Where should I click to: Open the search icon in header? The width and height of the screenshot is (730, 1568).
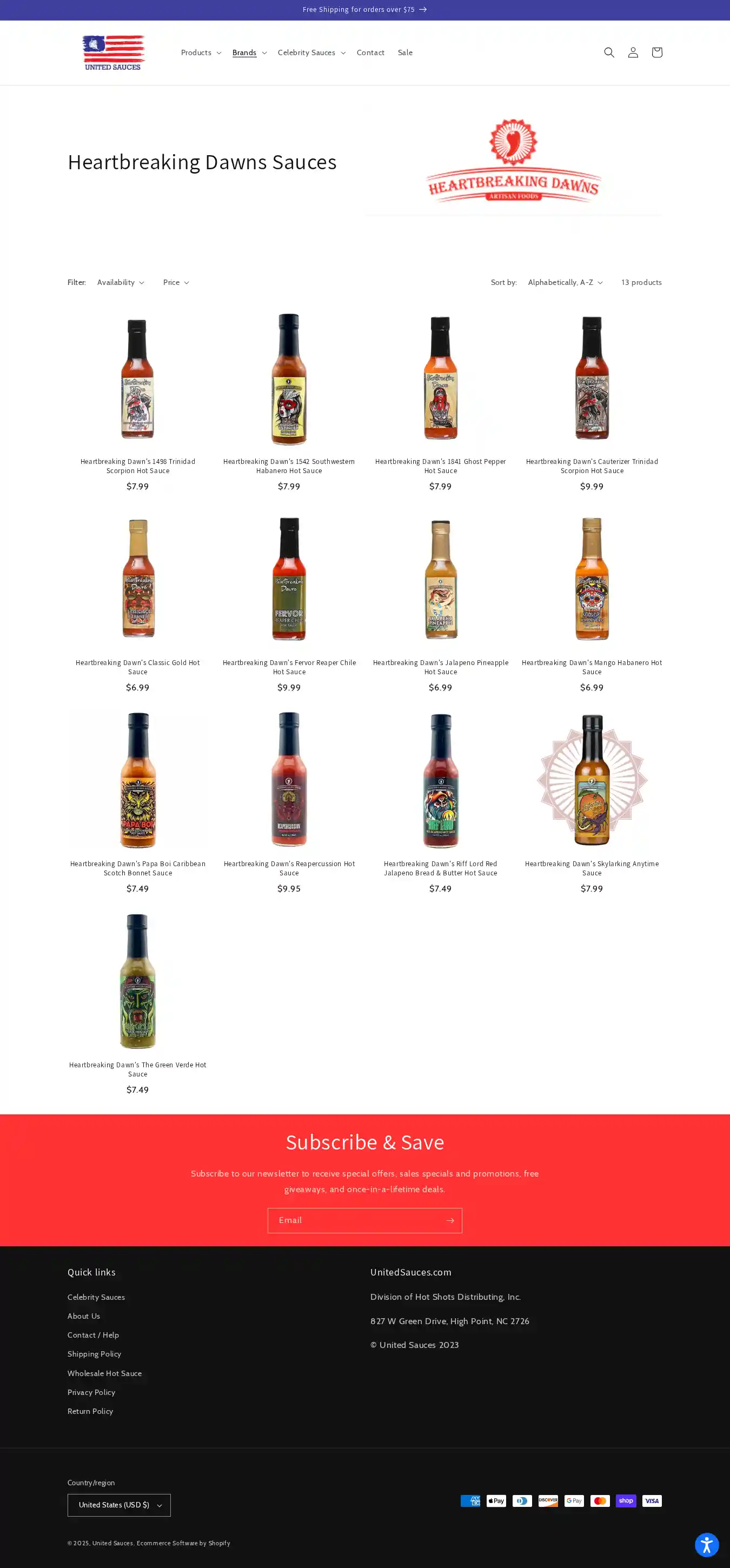[609, 52]
